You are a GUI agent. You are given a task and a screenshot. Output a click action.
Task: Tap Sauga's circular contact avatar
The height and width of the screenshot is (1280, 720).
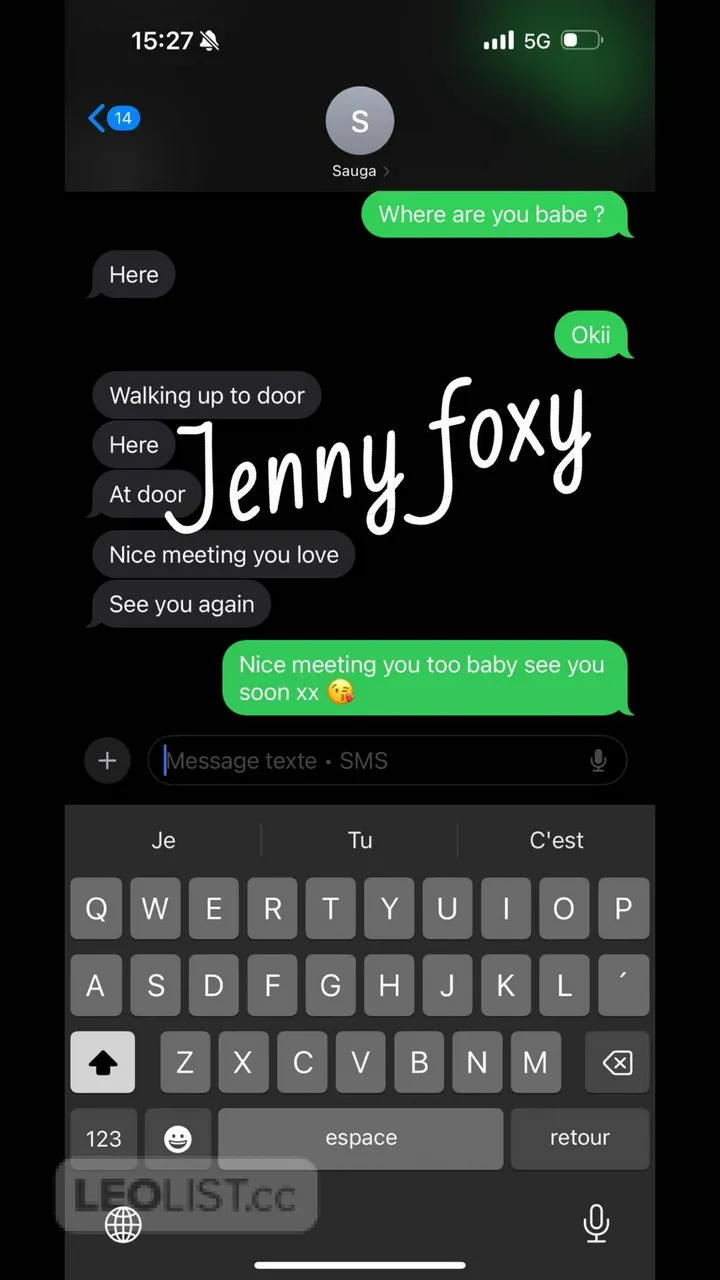tap(360, 120)
